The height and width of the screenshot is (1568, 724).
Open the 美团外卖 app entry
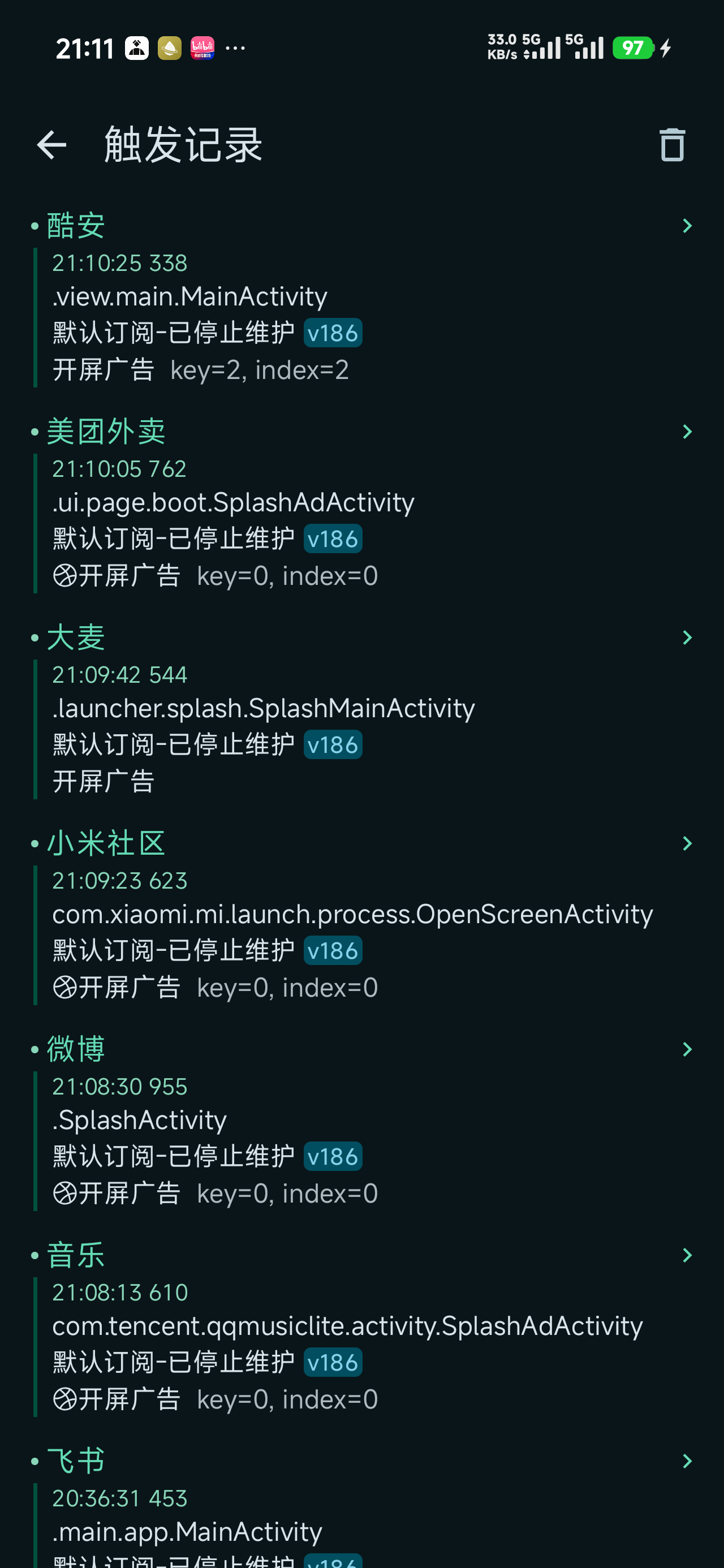[106, 431]
